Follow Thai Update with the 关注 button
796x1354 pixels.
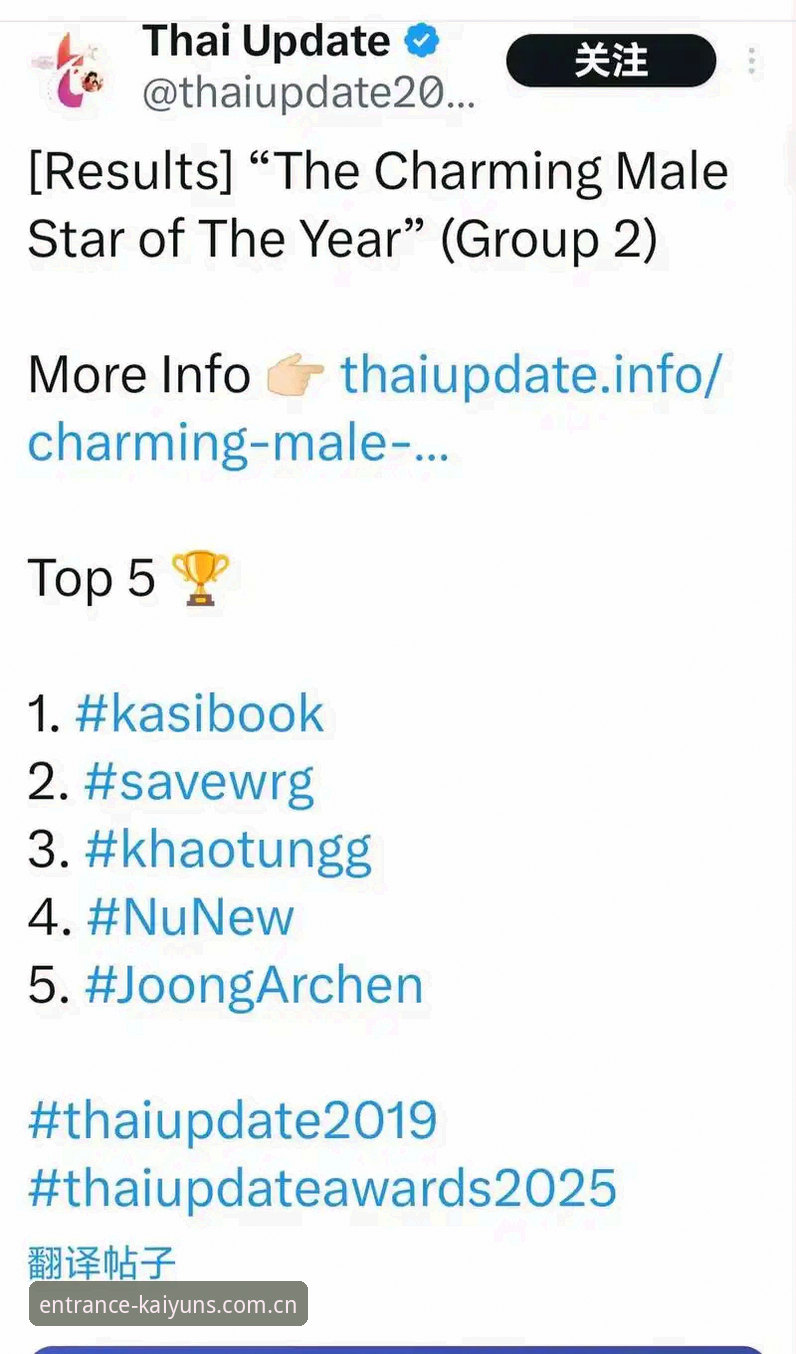tap(611, 61)
